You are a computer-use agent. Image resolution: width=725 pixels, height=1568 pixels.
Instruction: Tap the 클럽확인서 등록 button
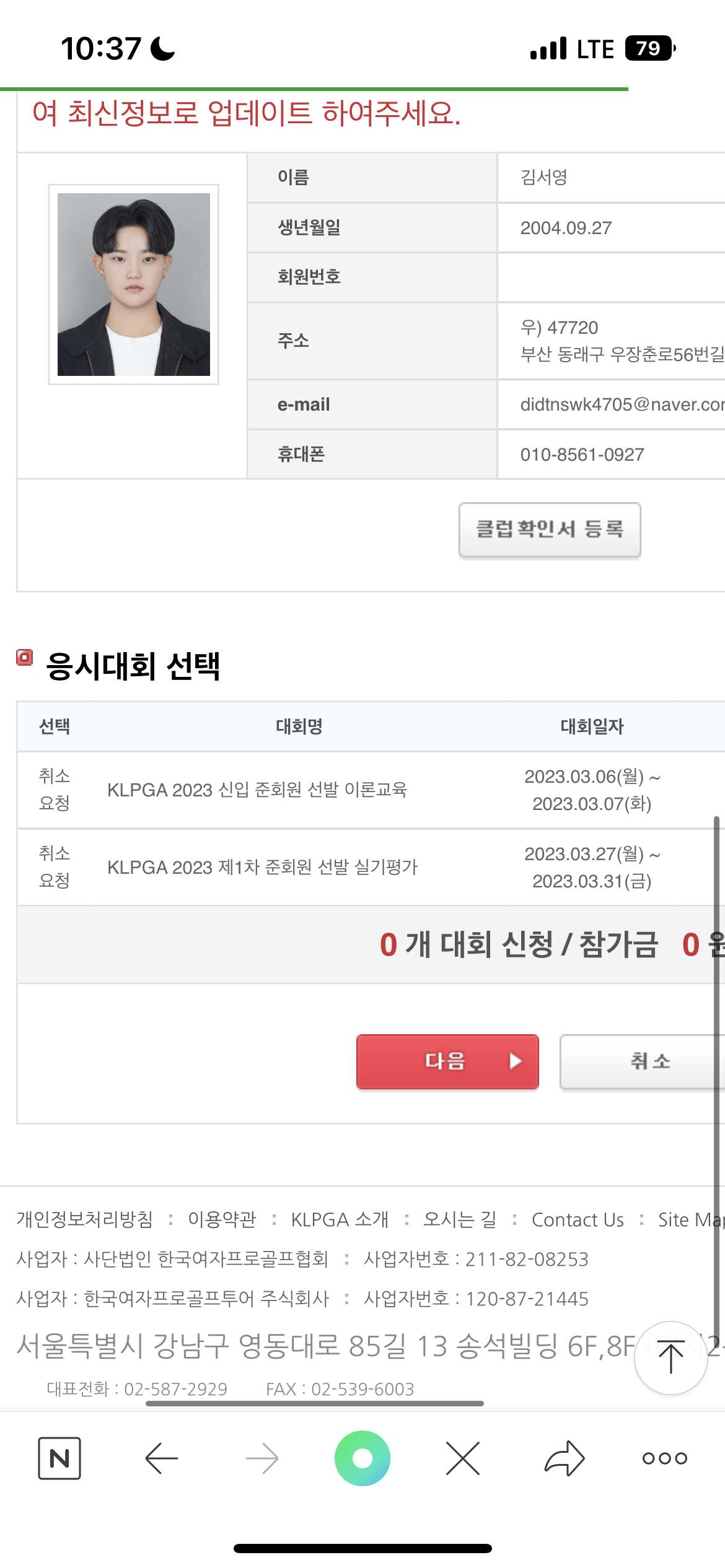click(550, 530)
